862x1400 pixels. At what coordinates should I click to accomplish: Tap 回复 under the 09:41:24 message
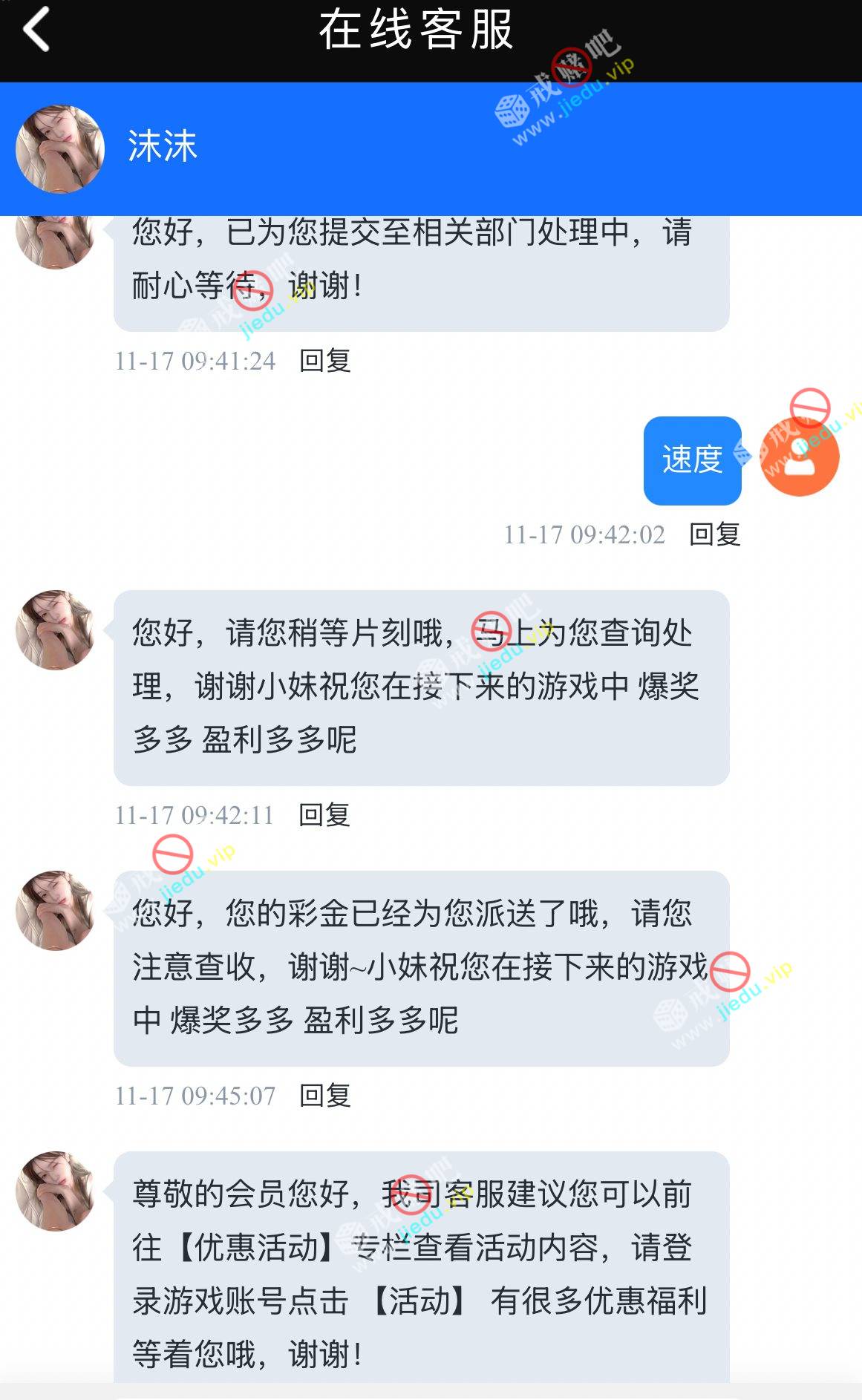[324, 361]
